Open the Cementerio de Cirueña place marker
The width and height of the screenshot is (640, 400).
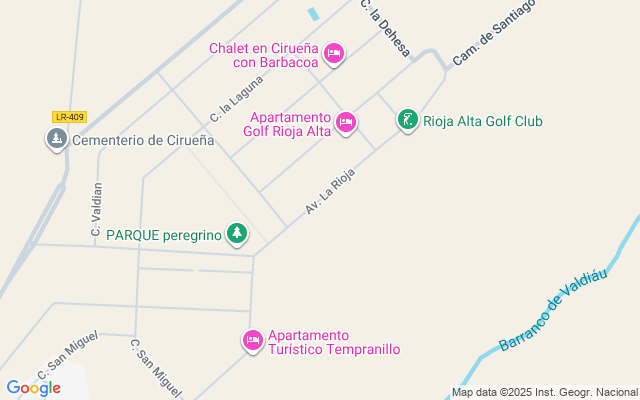pos(56,140)
